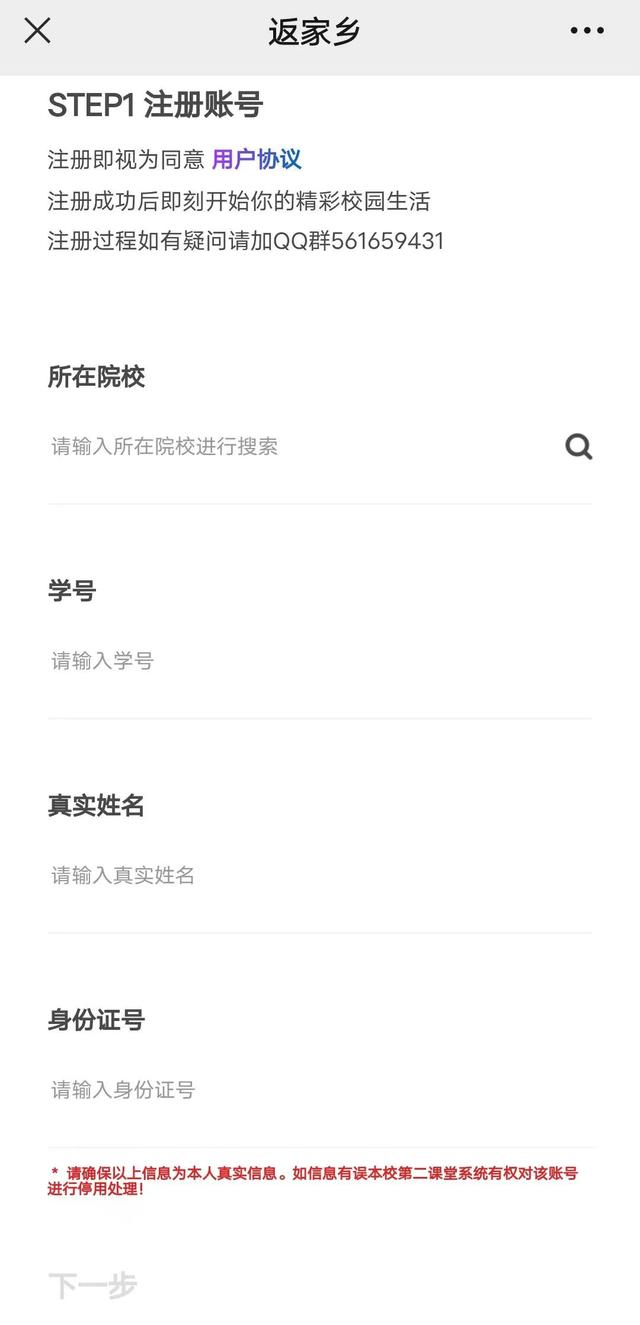The width and height of the screenshot is (640, 1325).
Task: Tap the magnifier search icon
Action: pos(579,447)
